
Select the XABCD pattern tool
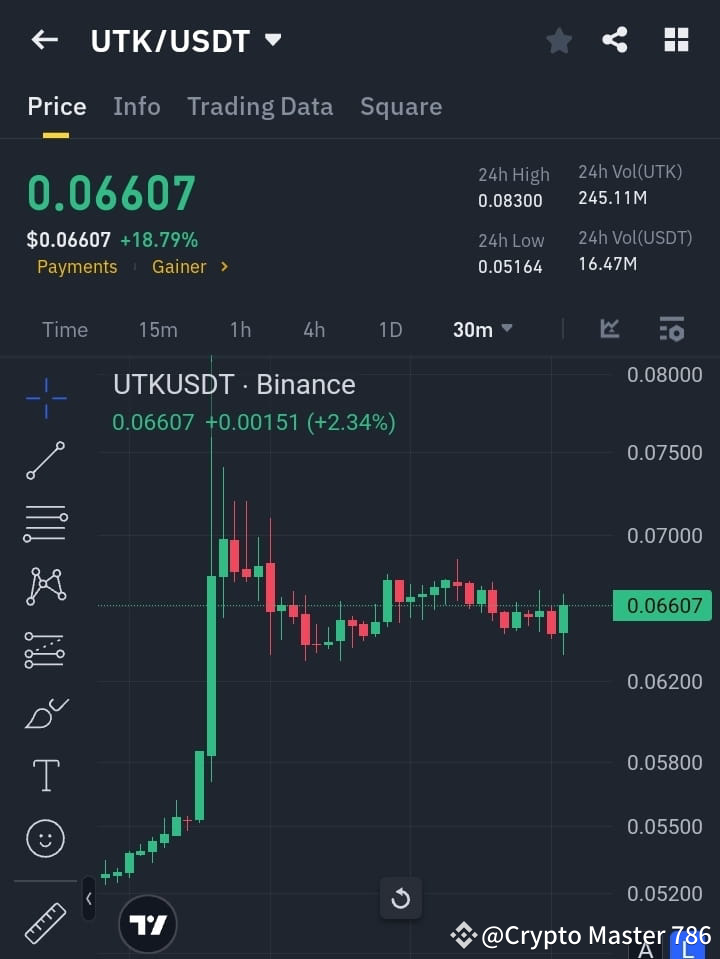(x=45, y=587)
